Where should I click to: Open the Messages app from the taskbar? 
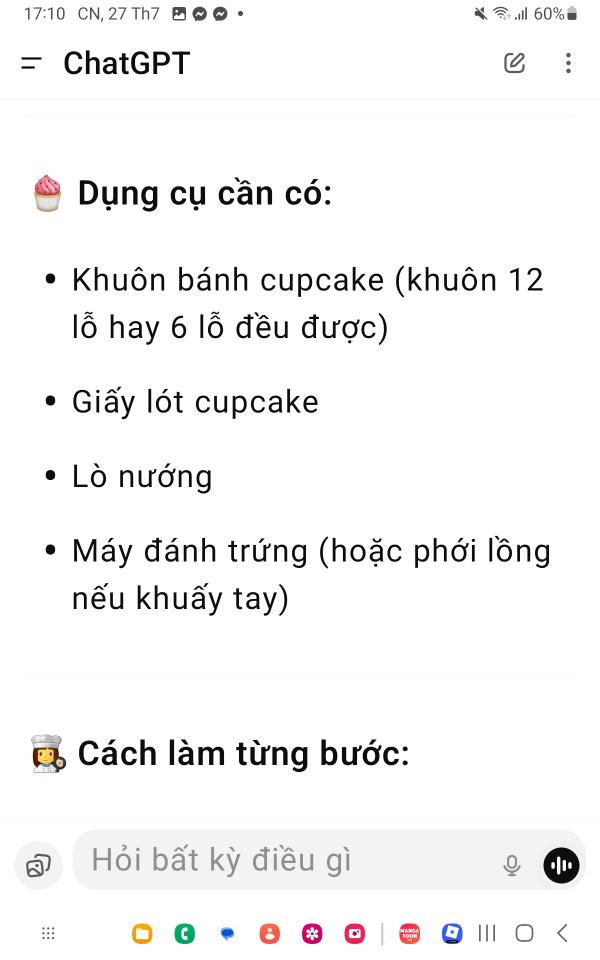click(227, 934)
